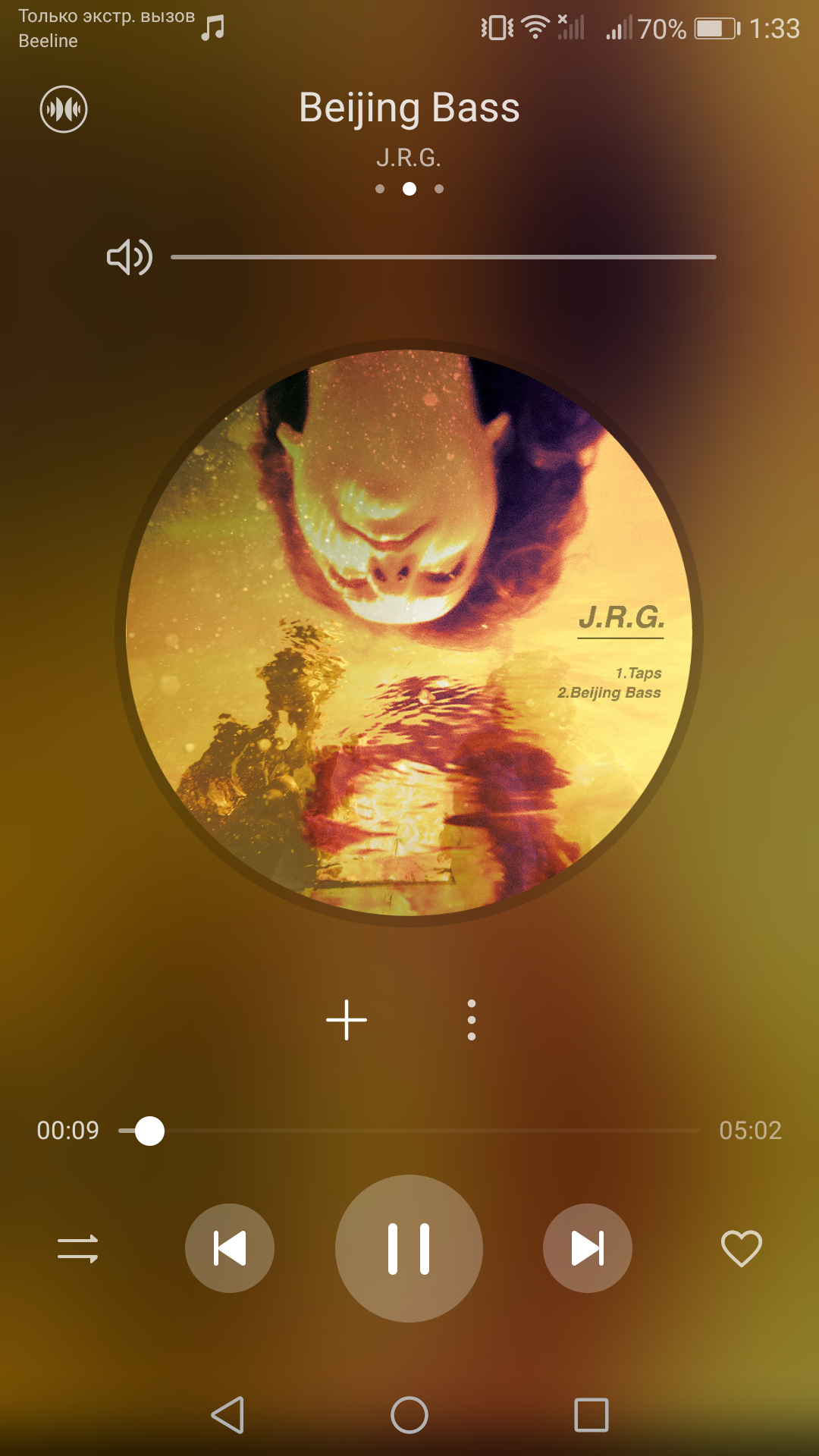
Task: Add Beijing Bass to a playlist
Action: coord(347,1020)
